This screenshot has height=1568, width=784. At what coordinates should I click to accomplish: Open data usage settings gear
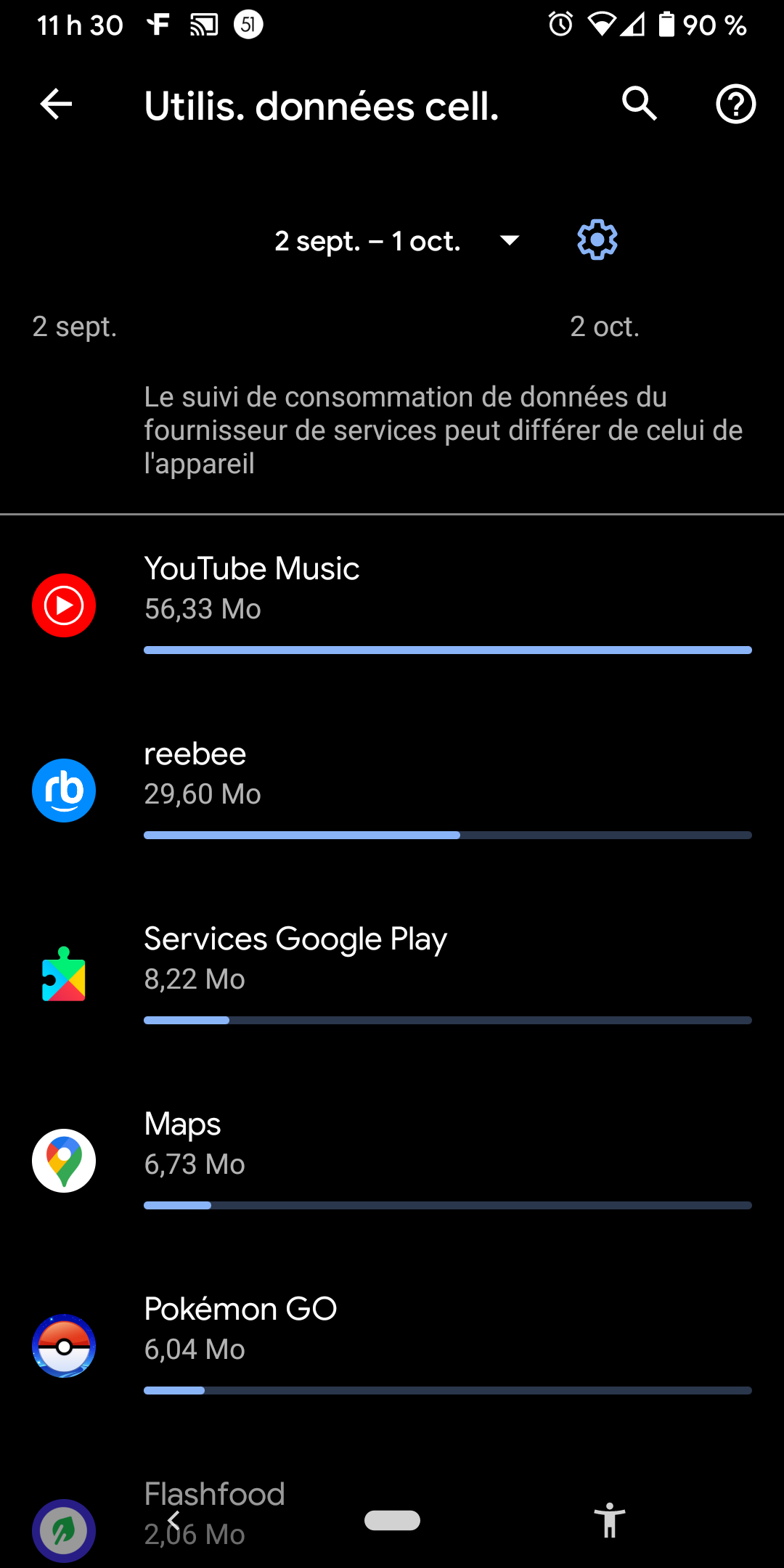tap(597, 240)
